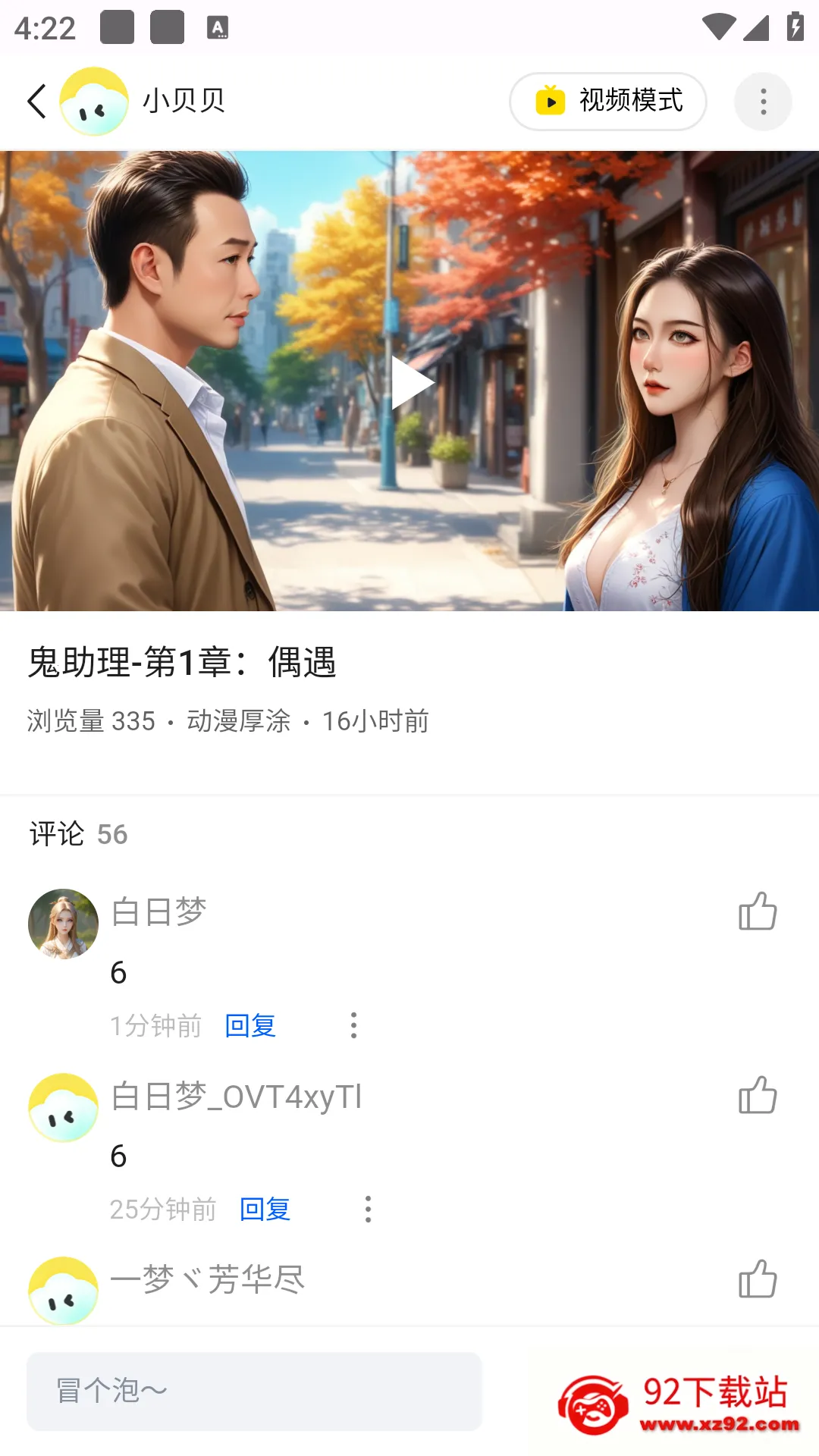
Task: Reply to 白日梦's 1分钟前 comment
Action: point(250,1025)
